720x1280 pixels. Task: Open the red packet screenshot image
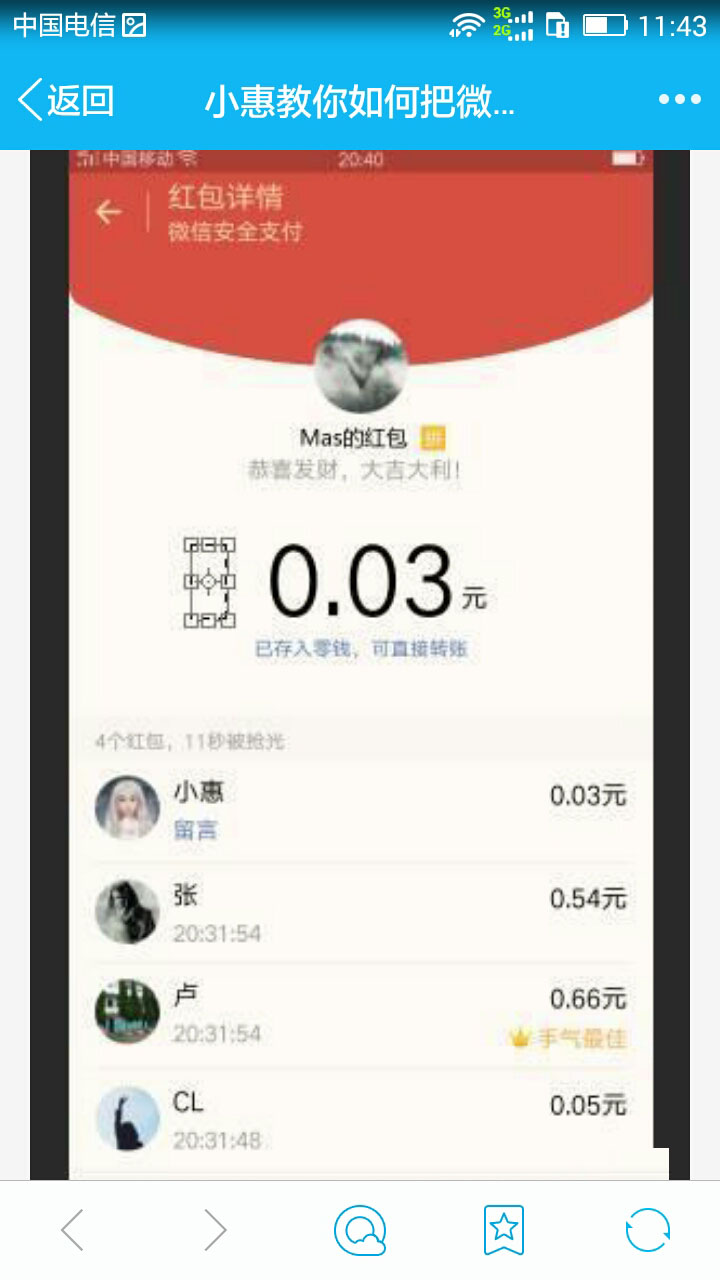pyautogui.click(x=360, y=660)
